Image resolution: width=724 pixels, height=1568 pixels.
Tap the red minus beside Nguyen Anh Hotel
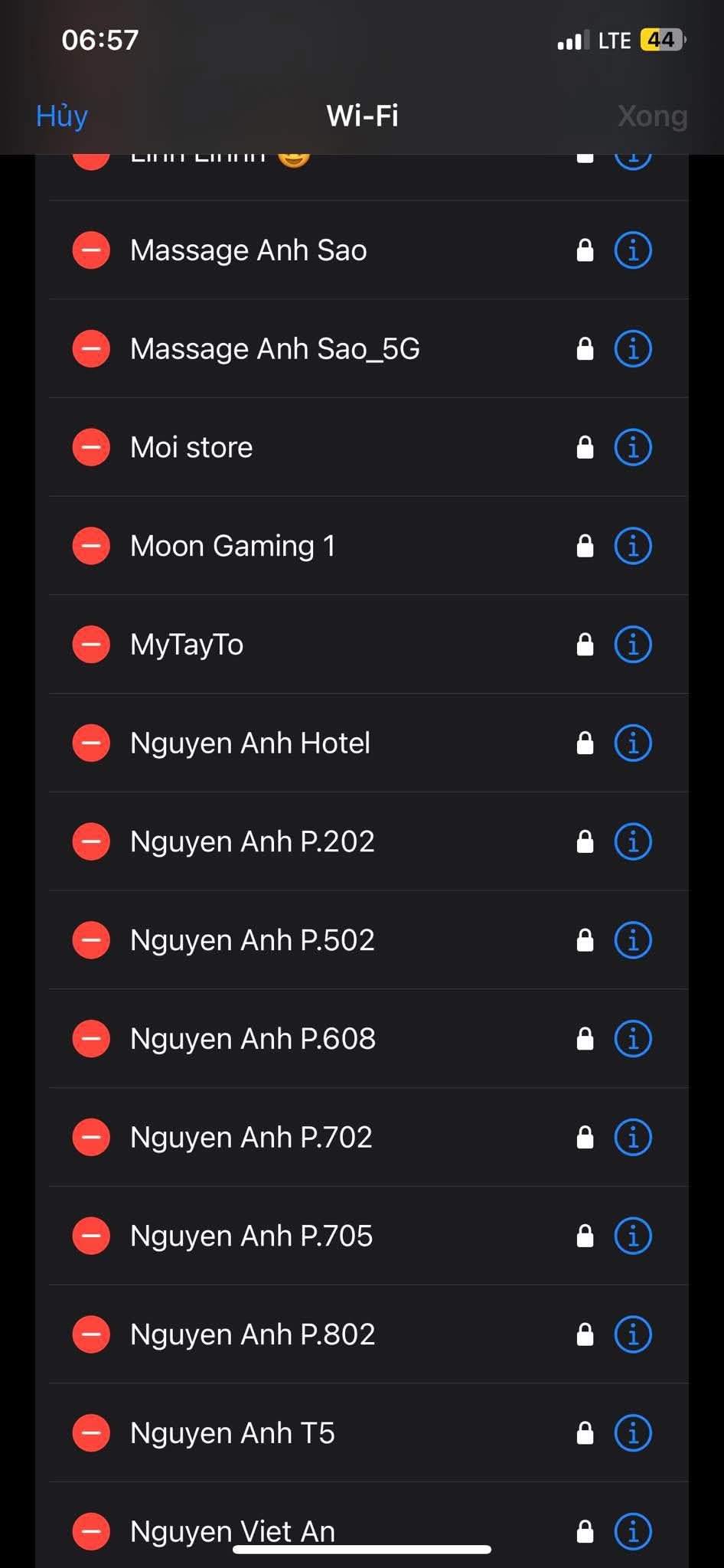pyautogui.click(x=91, y=743)
